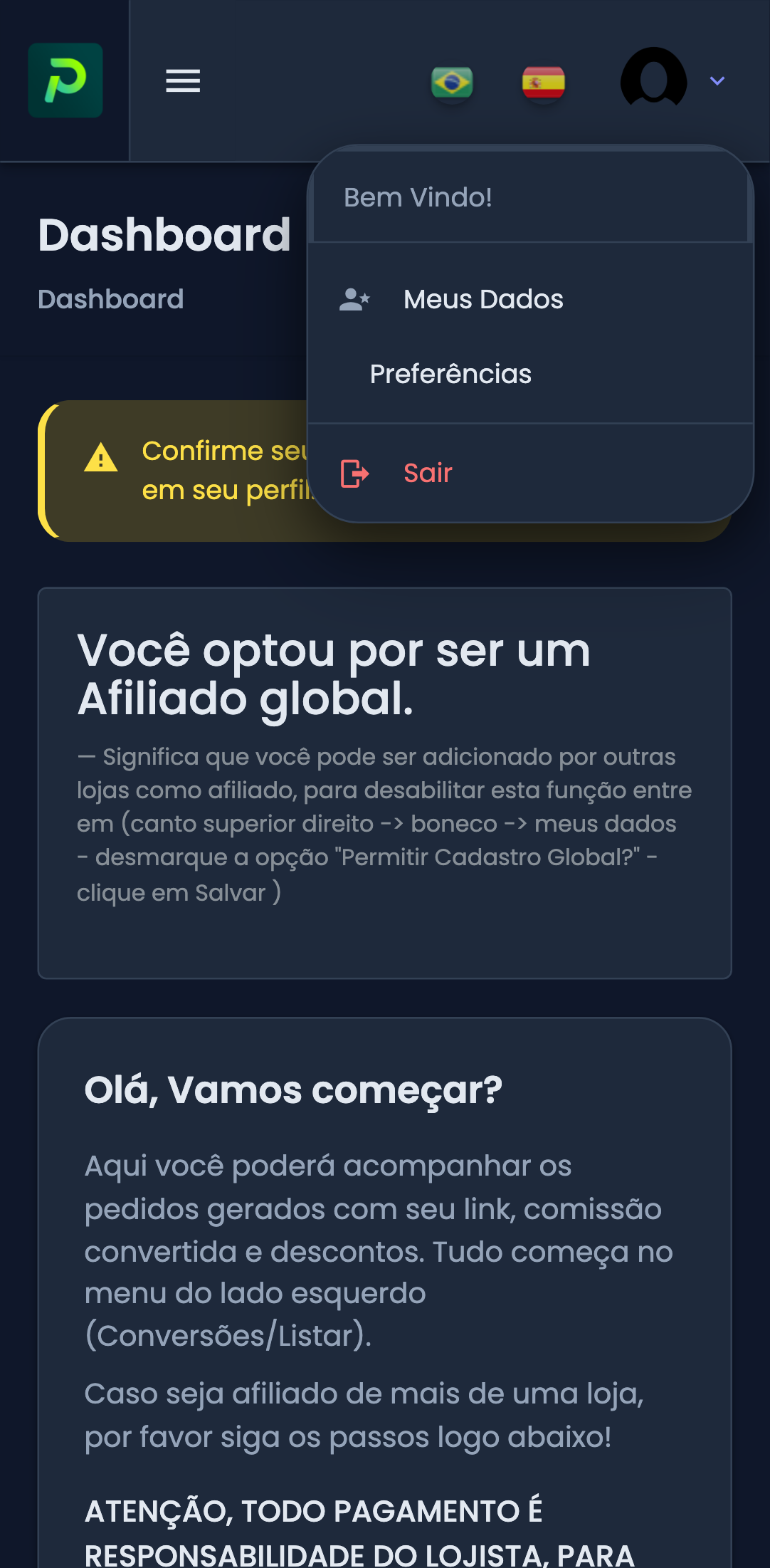Open the hamburger navigation menu
This screenshot has width=770, height=1568.
click(183, 81)
